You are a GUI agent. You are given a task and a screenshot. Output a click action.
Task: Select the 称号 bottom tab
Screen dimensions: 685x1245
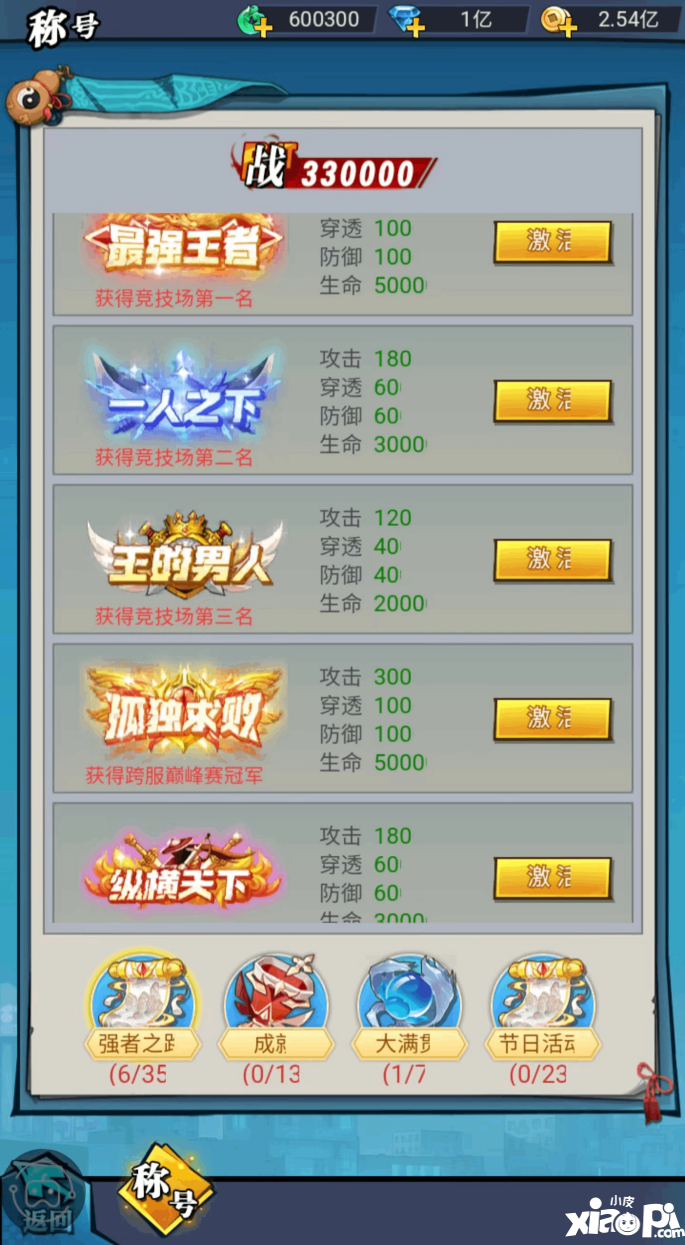[x=165, y=1192]
